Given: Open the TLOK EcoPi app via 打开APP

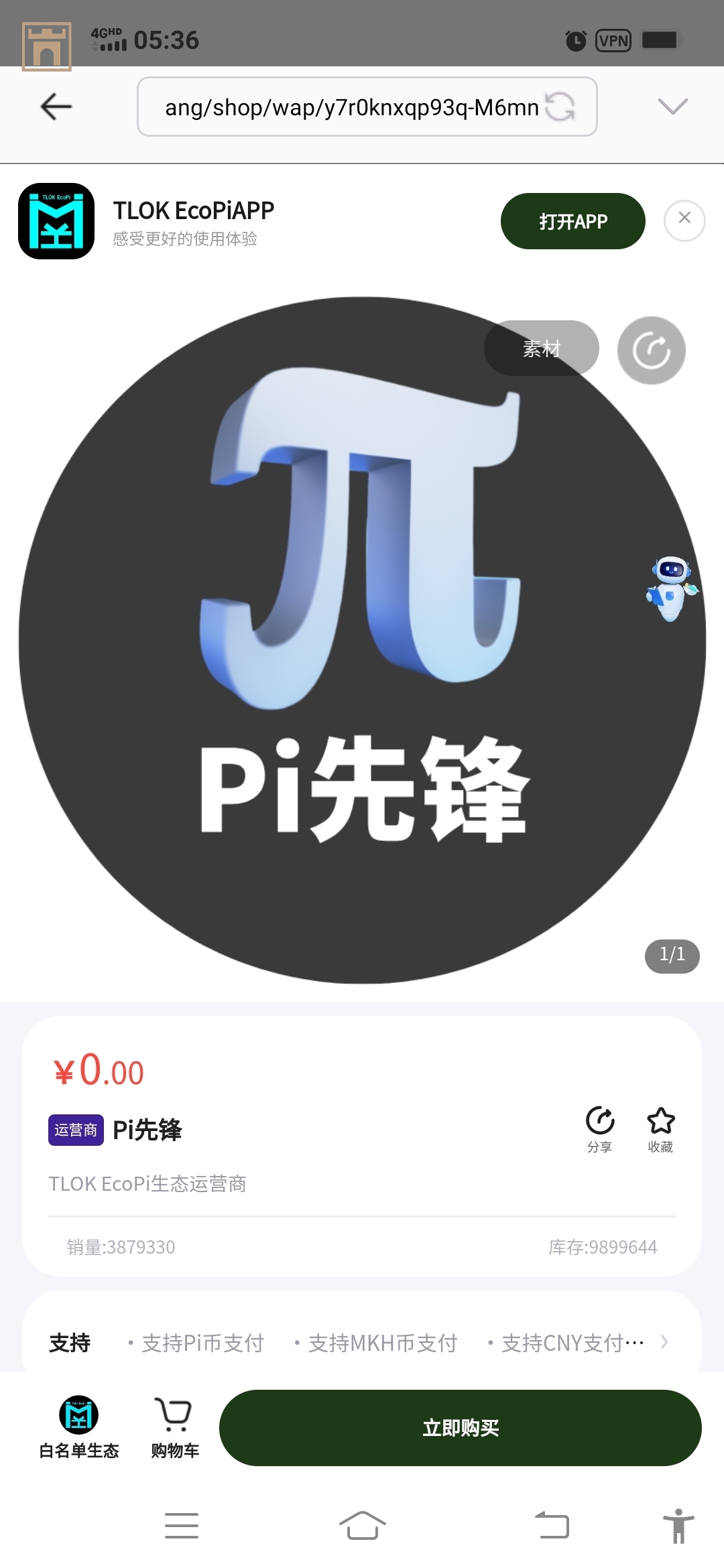Looking at the screenshot, I should click(x=572, y=221).
